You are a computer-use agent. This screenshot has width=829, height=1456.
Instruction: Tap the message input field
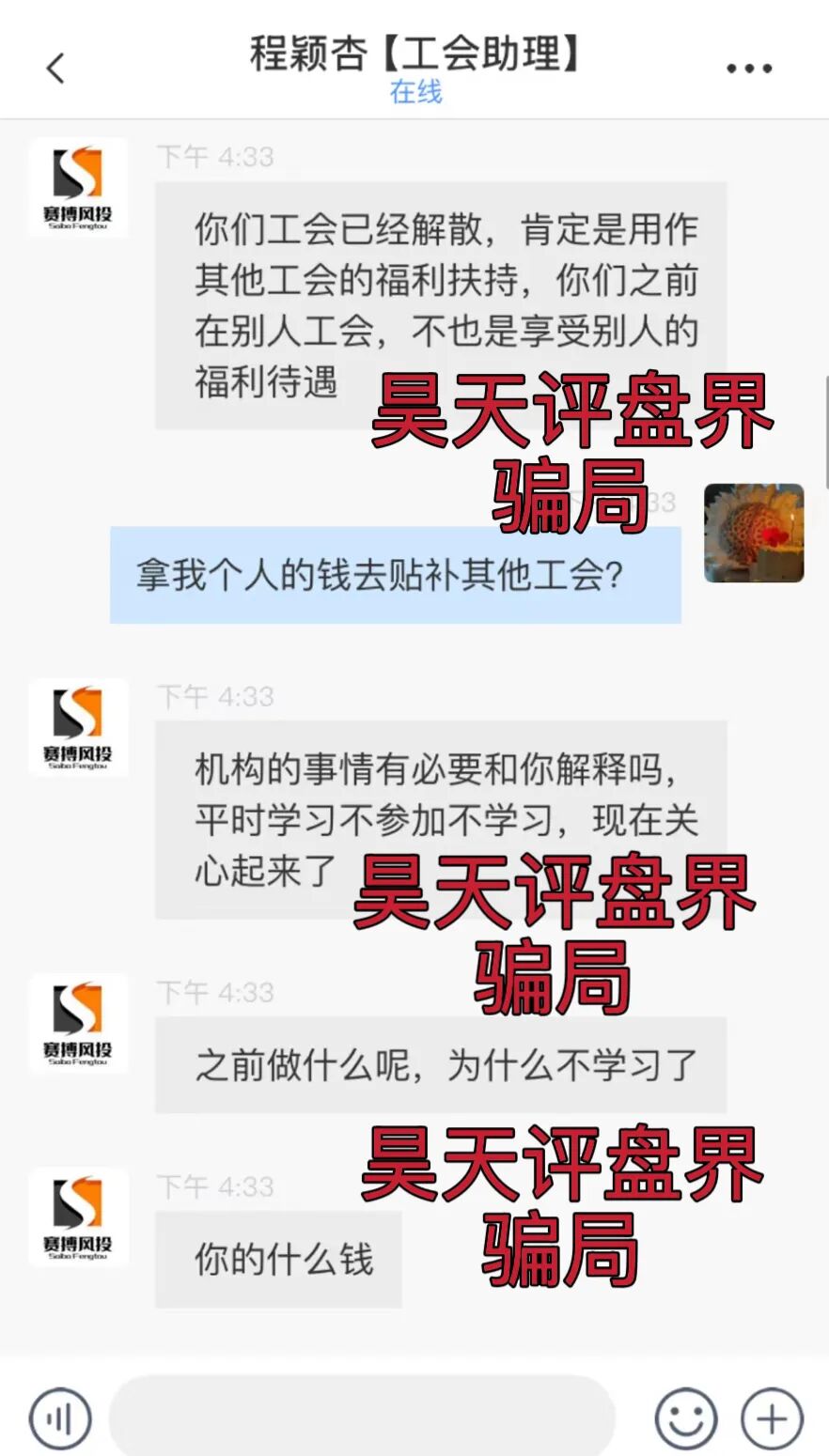click(x=362, y=1418)
